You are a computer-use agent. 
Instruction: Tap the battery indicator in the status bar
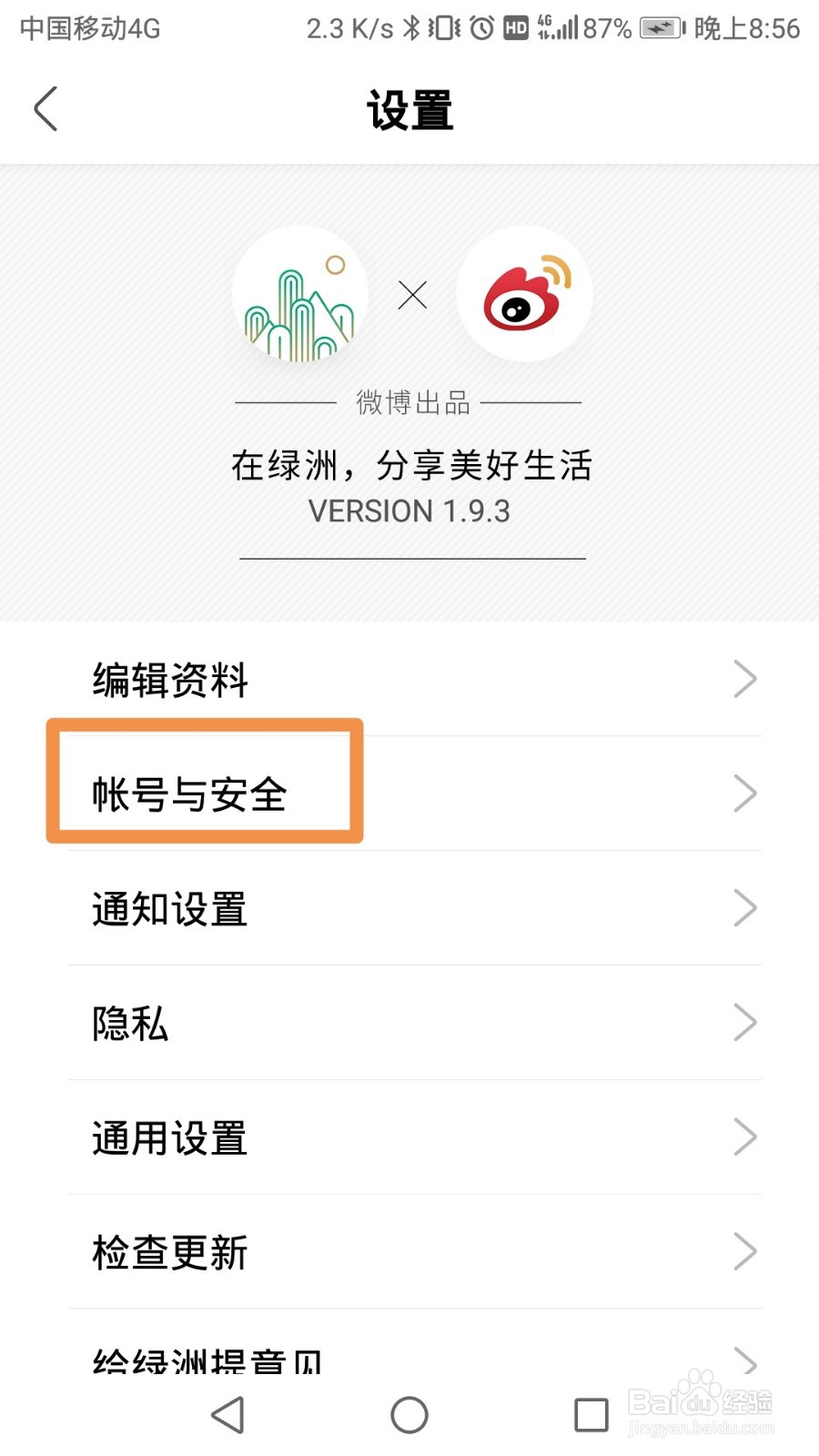pos(662,28)
